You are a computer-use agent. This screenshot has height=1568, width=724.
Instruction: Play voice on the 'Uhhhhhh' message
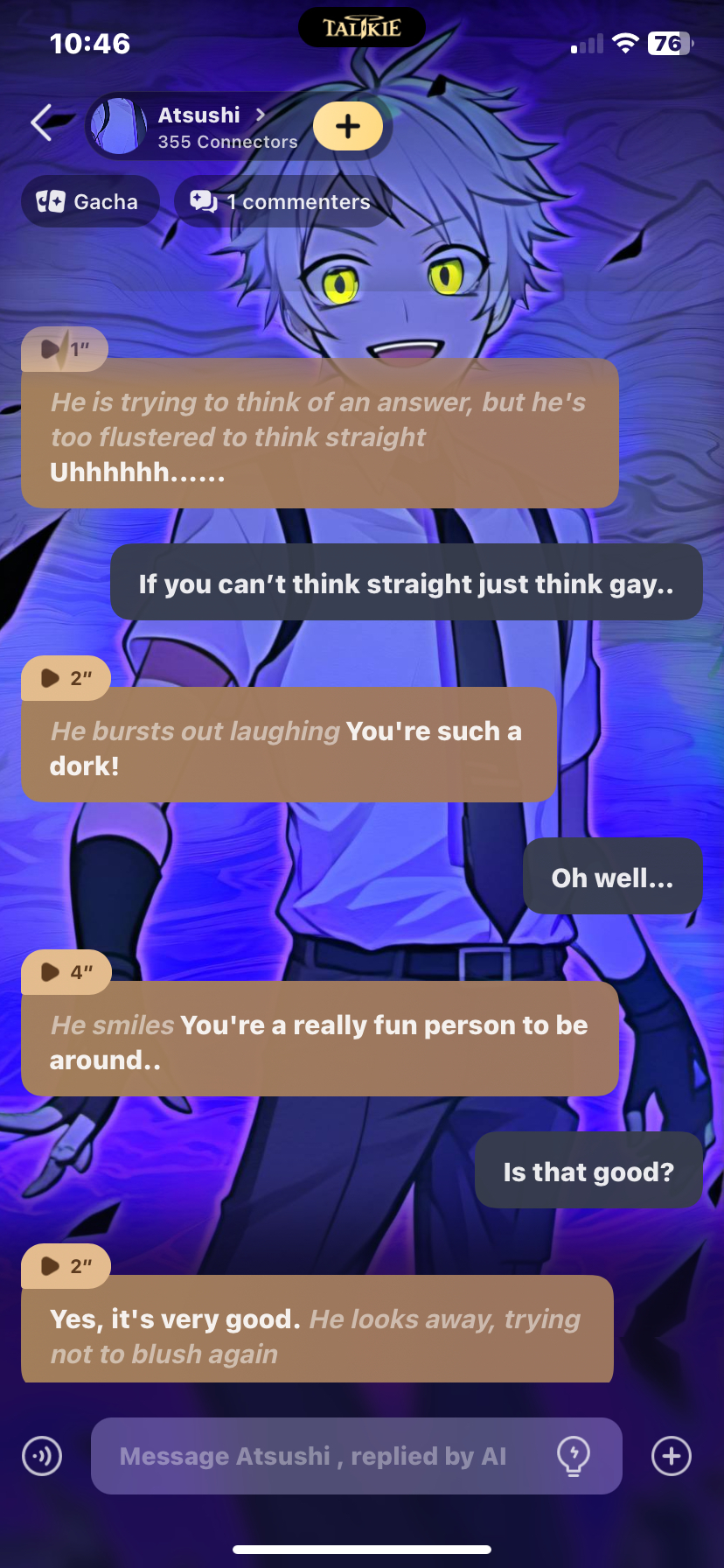coord(65,349)
